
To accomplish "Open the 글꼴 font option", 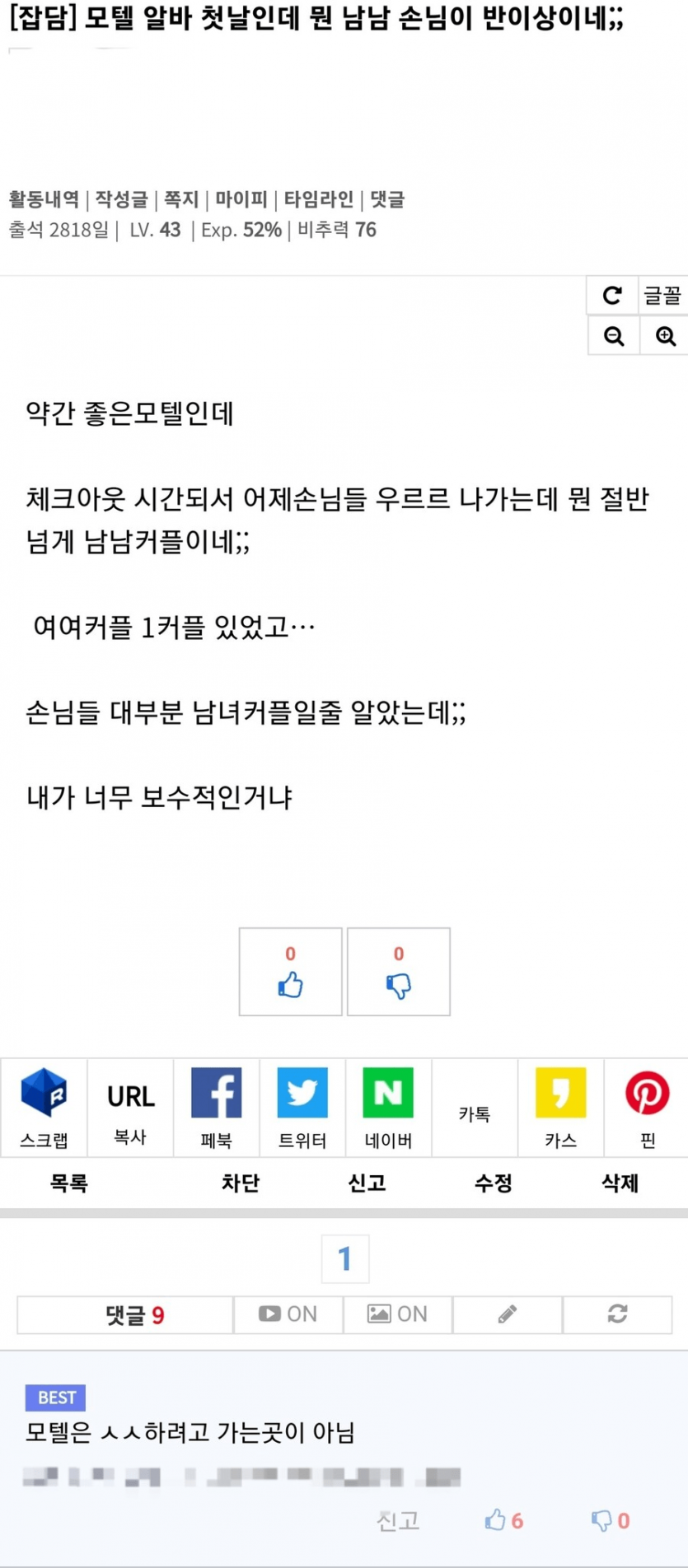I will click(x=662, y=296).
